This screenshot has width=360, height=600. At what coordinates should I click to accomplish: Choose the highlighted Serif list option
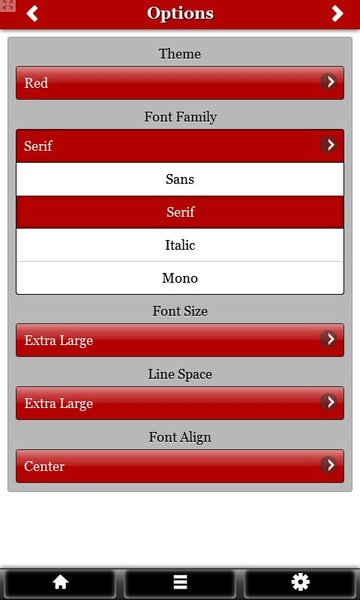[x=180, y=212]
